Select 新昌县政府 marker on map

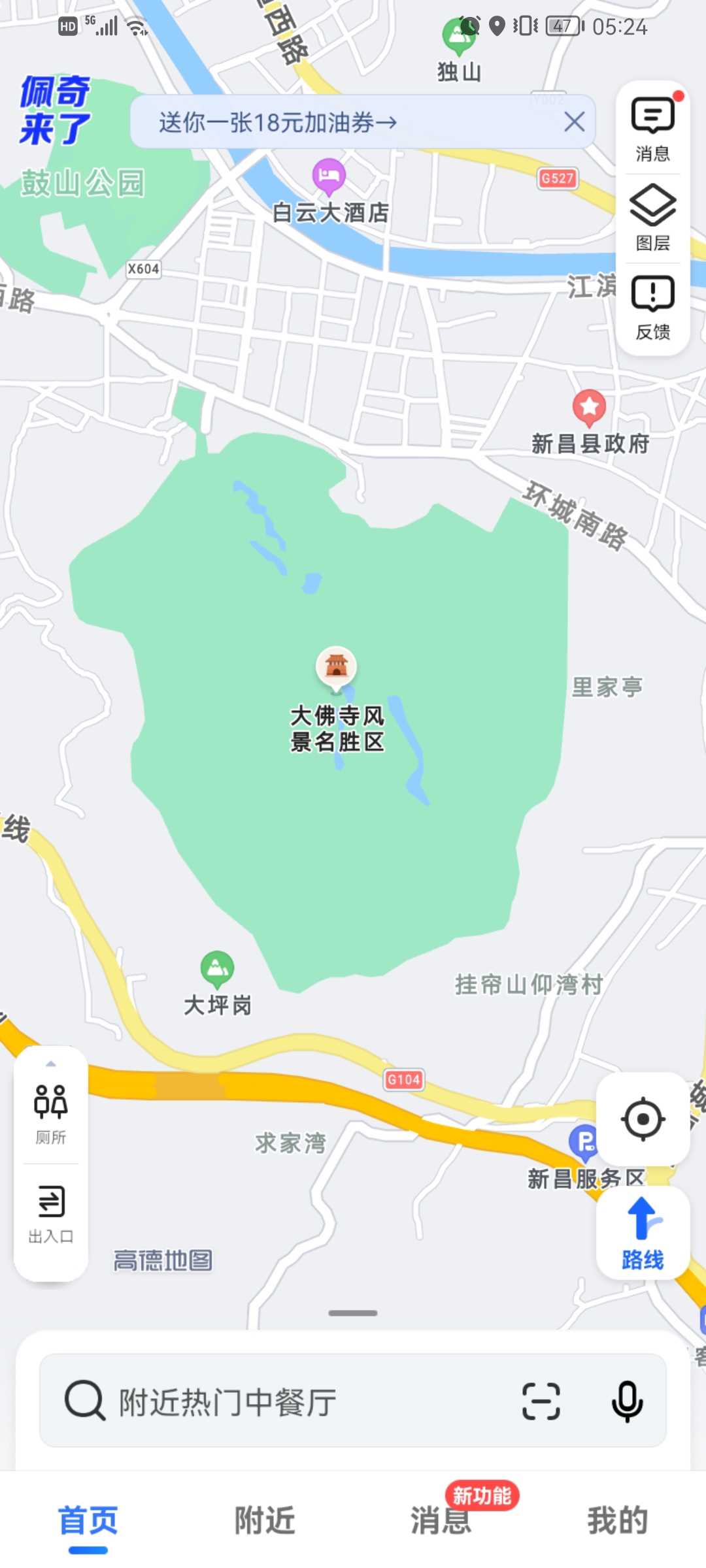click(x=589, y=408)
